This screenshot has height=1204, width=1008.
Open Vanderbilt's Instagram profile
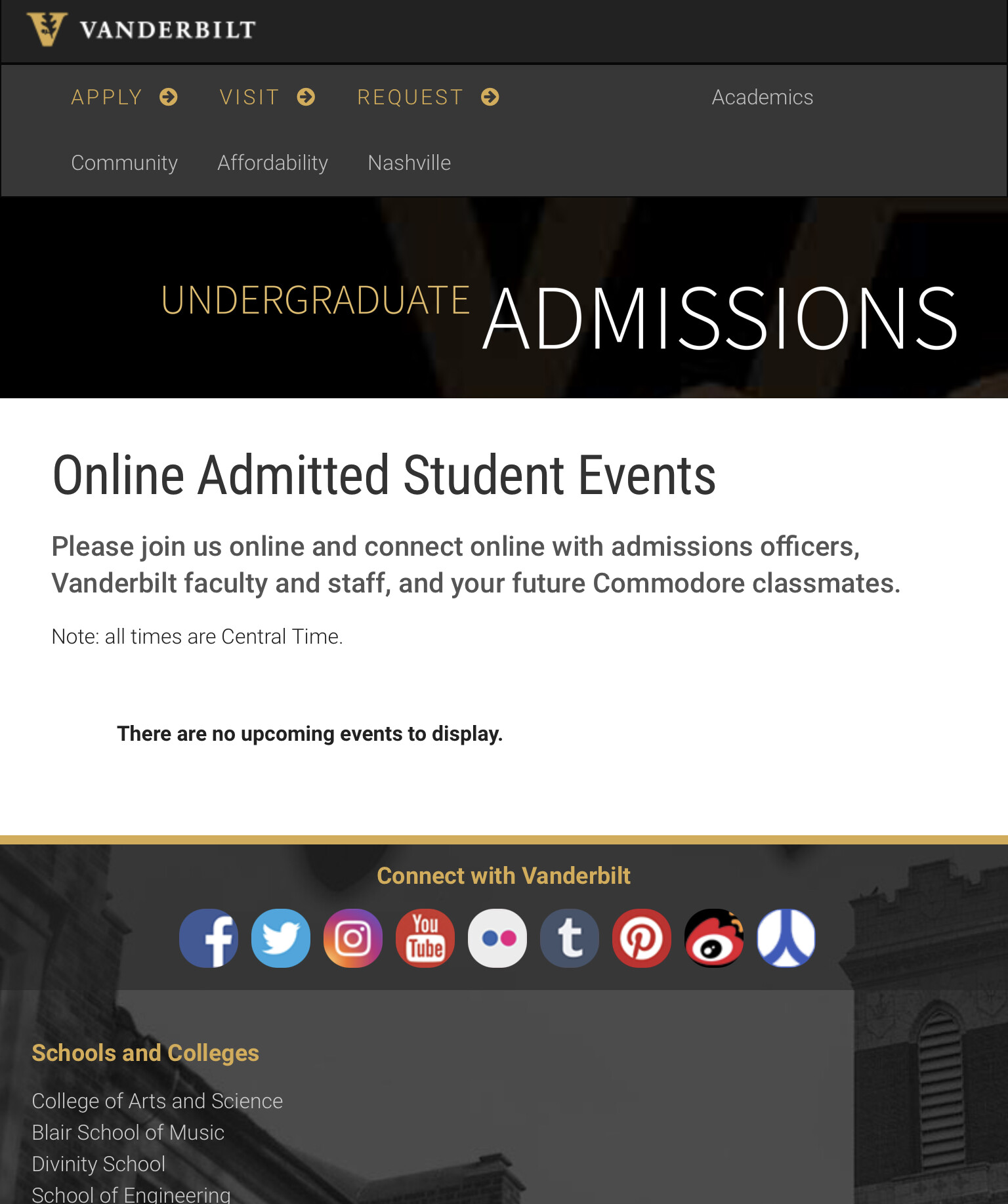pyautogui.click(x=353, y=938)
